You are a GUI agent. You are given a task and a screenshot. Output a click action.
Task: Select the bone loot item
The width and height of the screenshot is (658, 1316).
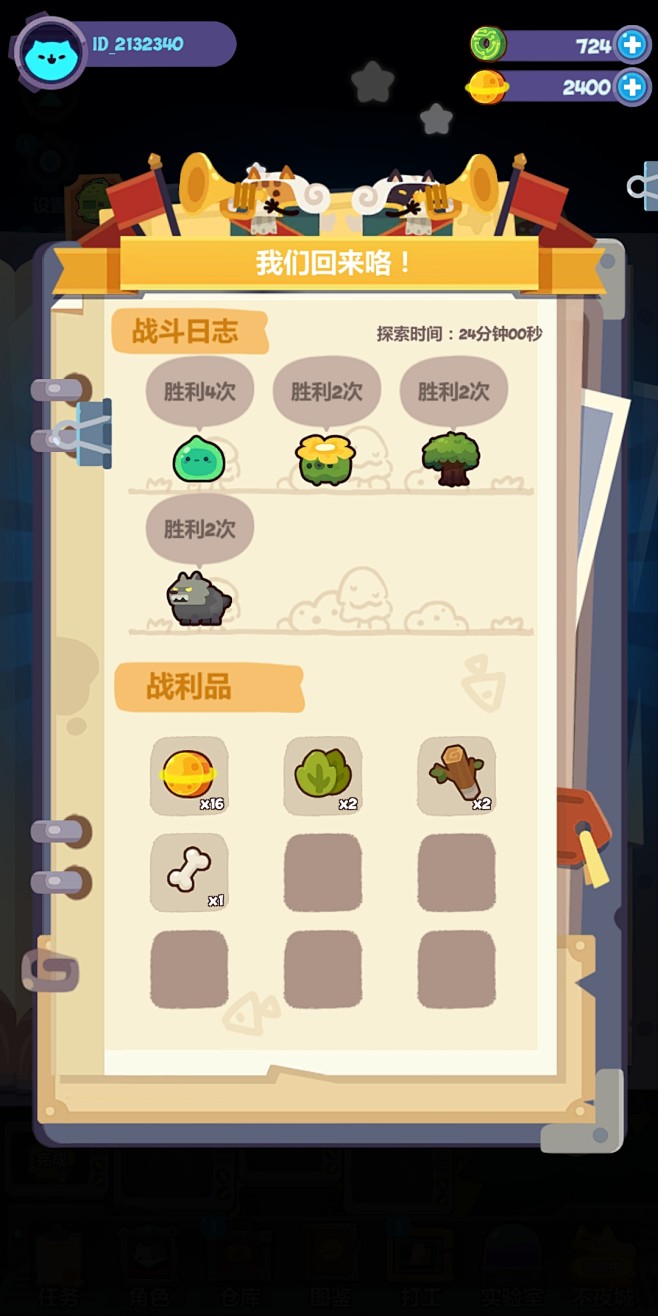[189, 872]
